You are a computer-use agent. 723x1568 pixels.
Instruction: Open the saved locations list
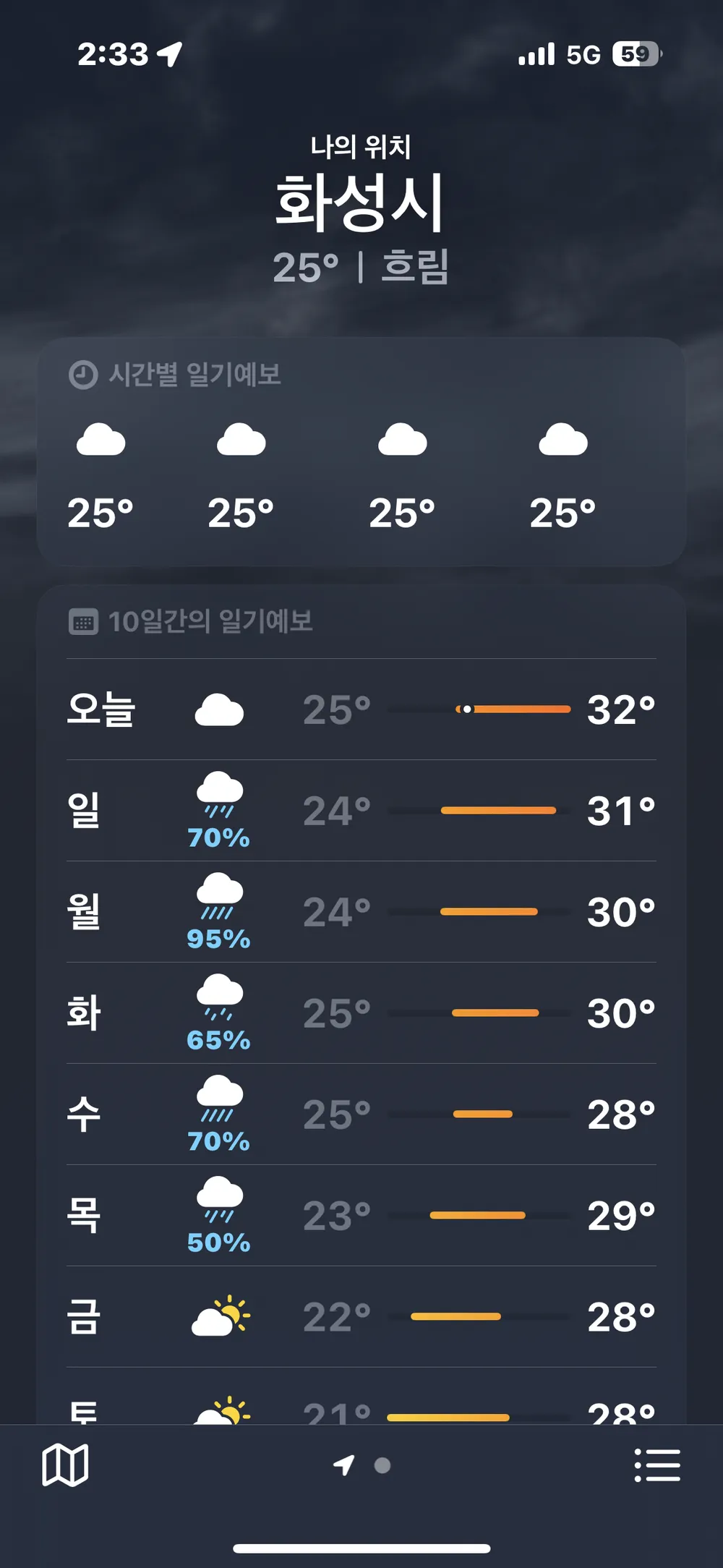pos(656,1465)
